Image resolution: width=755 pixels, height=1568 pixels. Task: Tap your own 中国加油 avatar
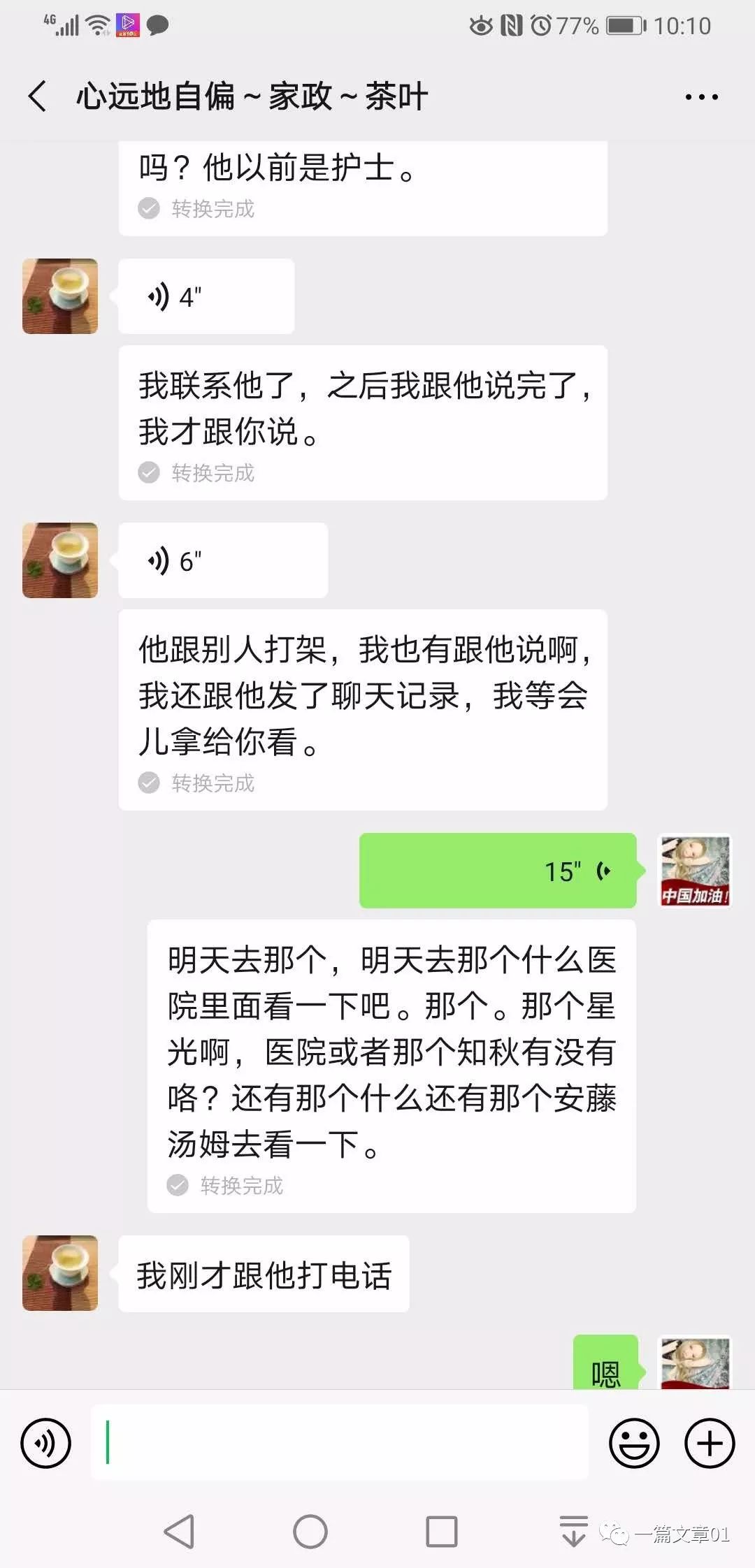[695, 871]
